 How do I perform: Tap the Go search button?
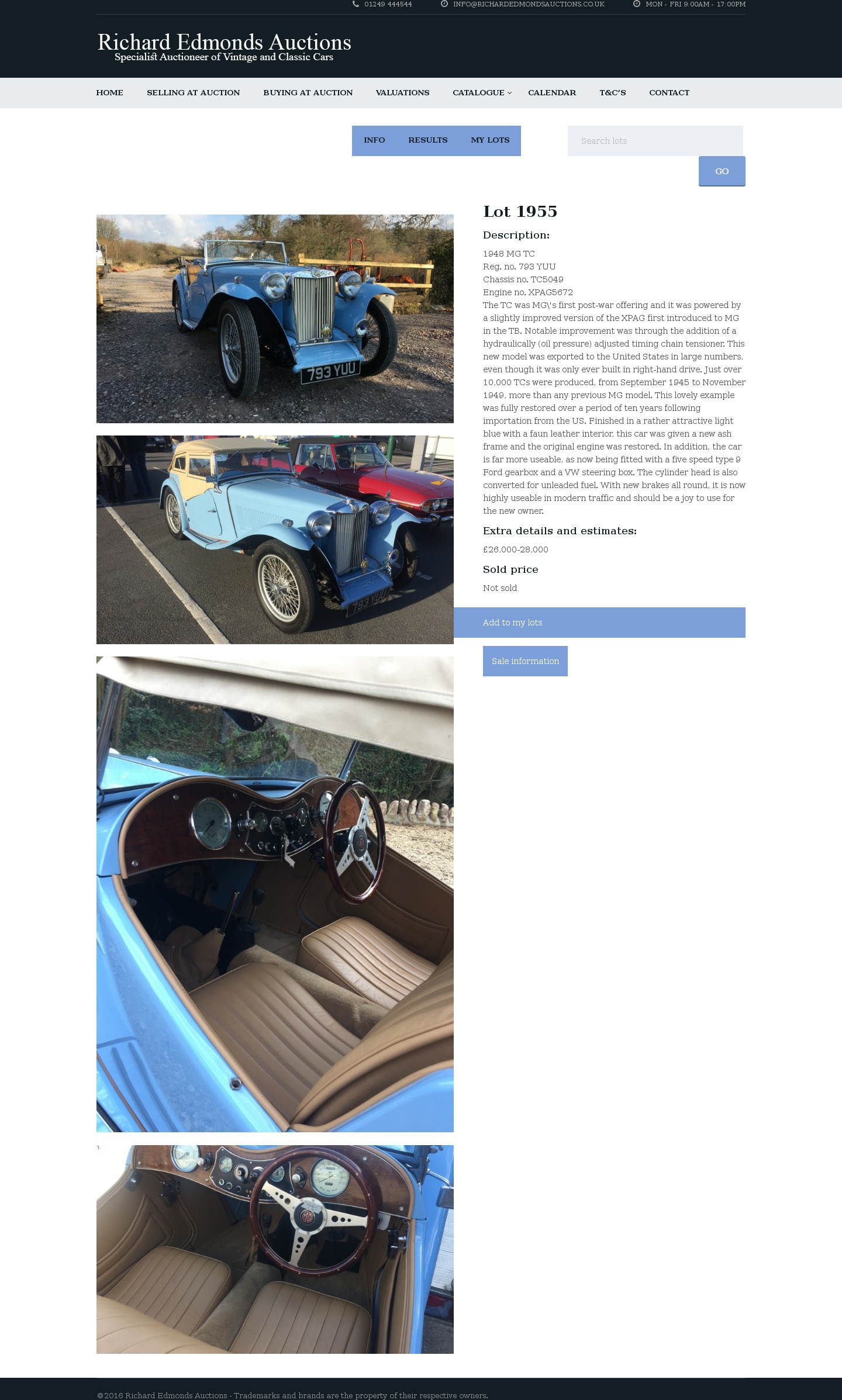click(722, 171)
